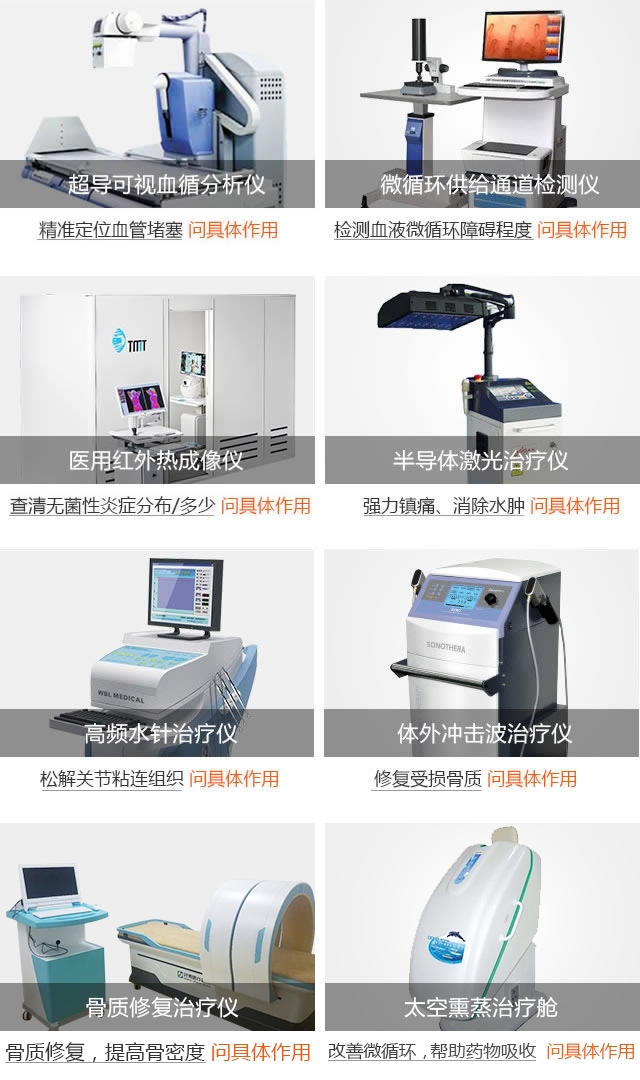The width and height of the screenshot is (640, 1080).
Task: Open the 体外冲击波治疗仪 equipment tile
Action: pyautogui.click(x=482, y=653)
